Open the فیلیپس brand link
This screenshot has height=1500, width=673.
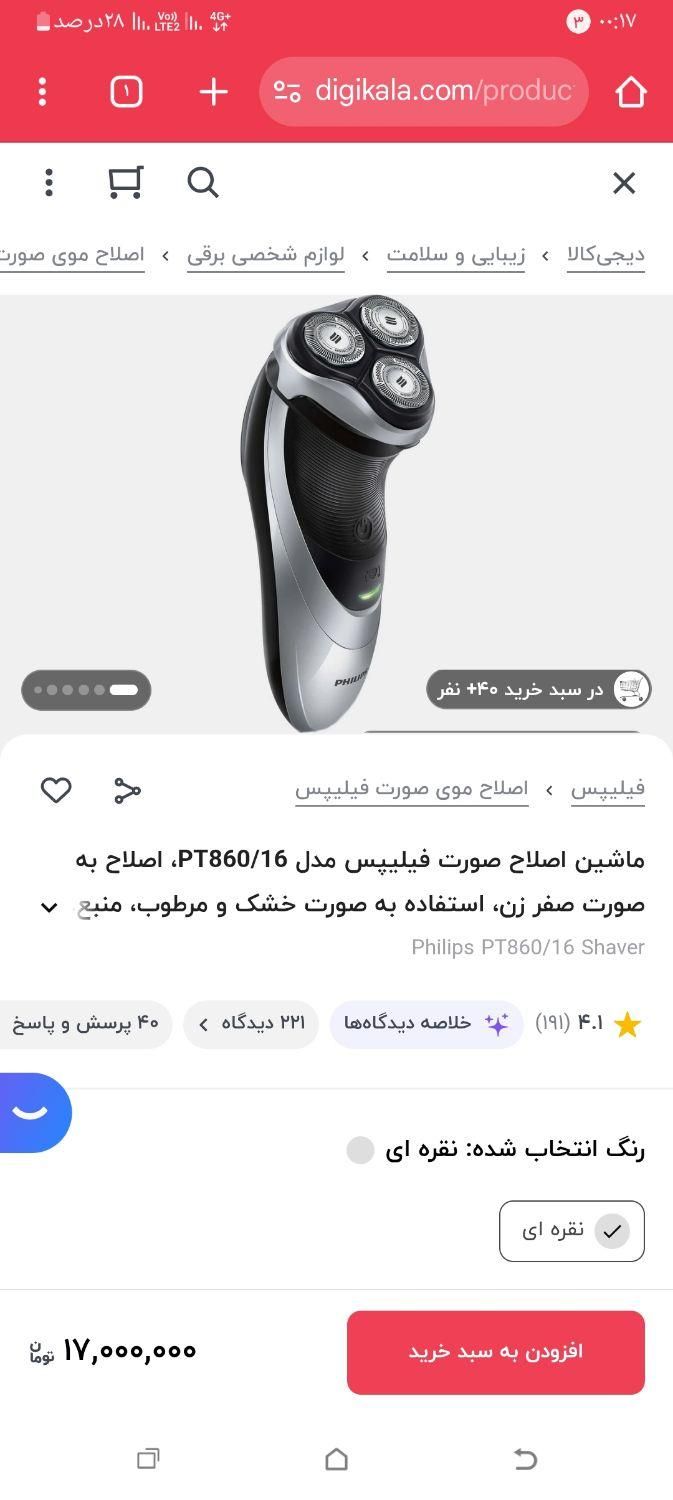tap(607, 789)
